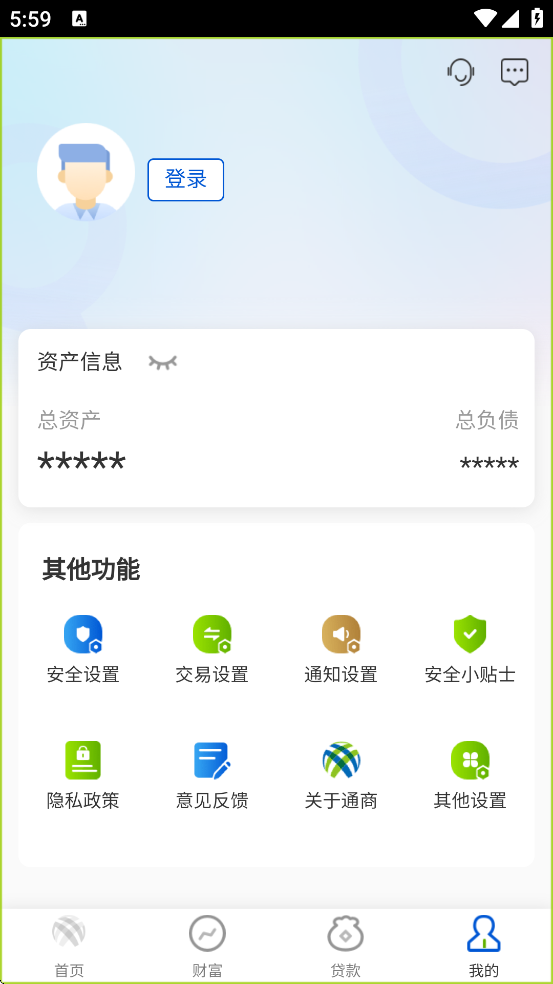The height and width of the screenshot is (984, 553).
Task: Open 安全设置 security settings
Action: click(x=83, y=650)
